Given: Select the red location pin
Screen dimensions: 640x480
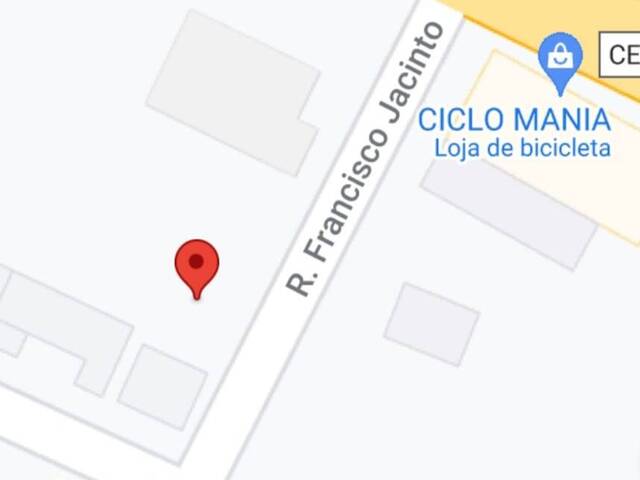Looking at the screenshot, I should pyautogui.click(x=197, y=265).
